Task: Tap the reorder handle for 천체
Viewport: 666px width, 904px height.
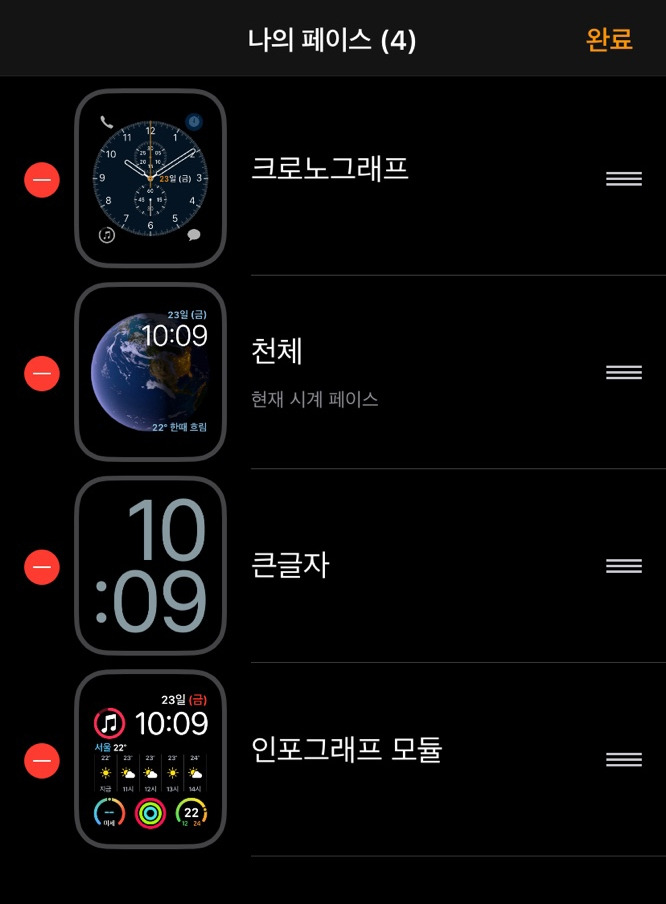Action: click(624, 372)
